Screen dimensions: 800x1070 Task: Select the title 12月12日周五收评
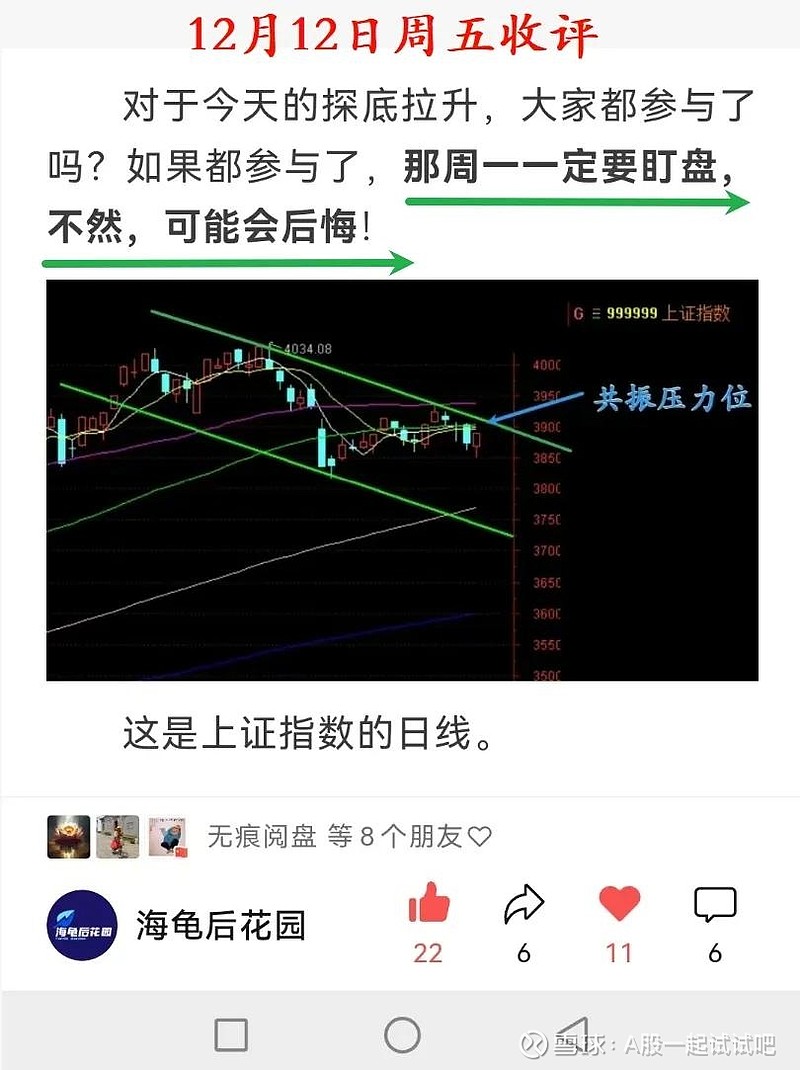398,32
